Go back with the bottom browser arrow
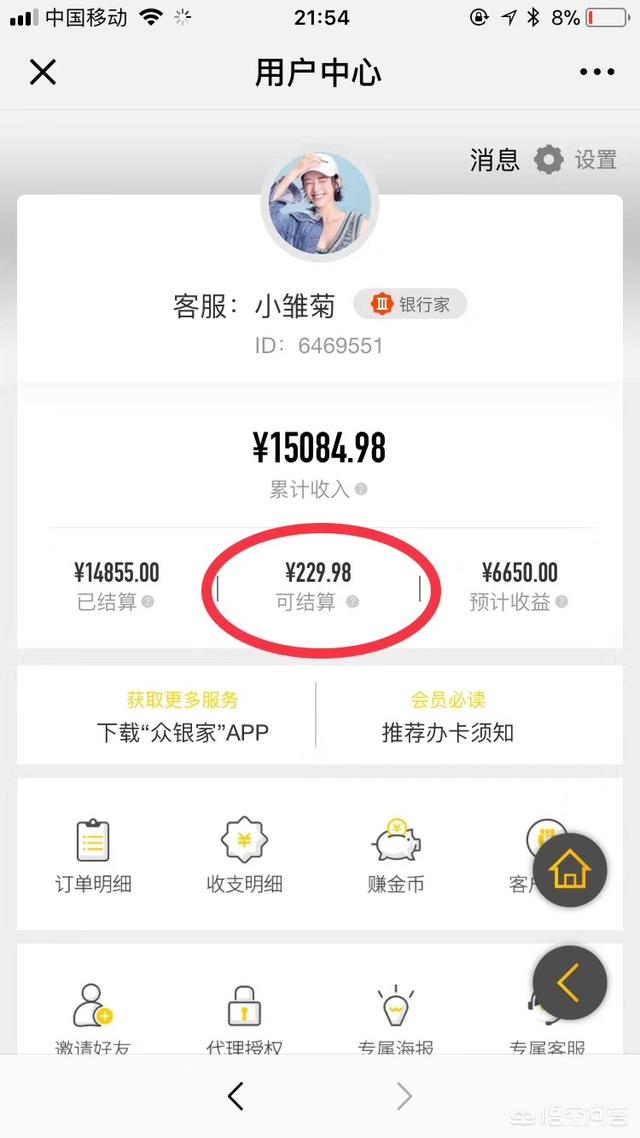640x1138 pixels. point(236,1097)
